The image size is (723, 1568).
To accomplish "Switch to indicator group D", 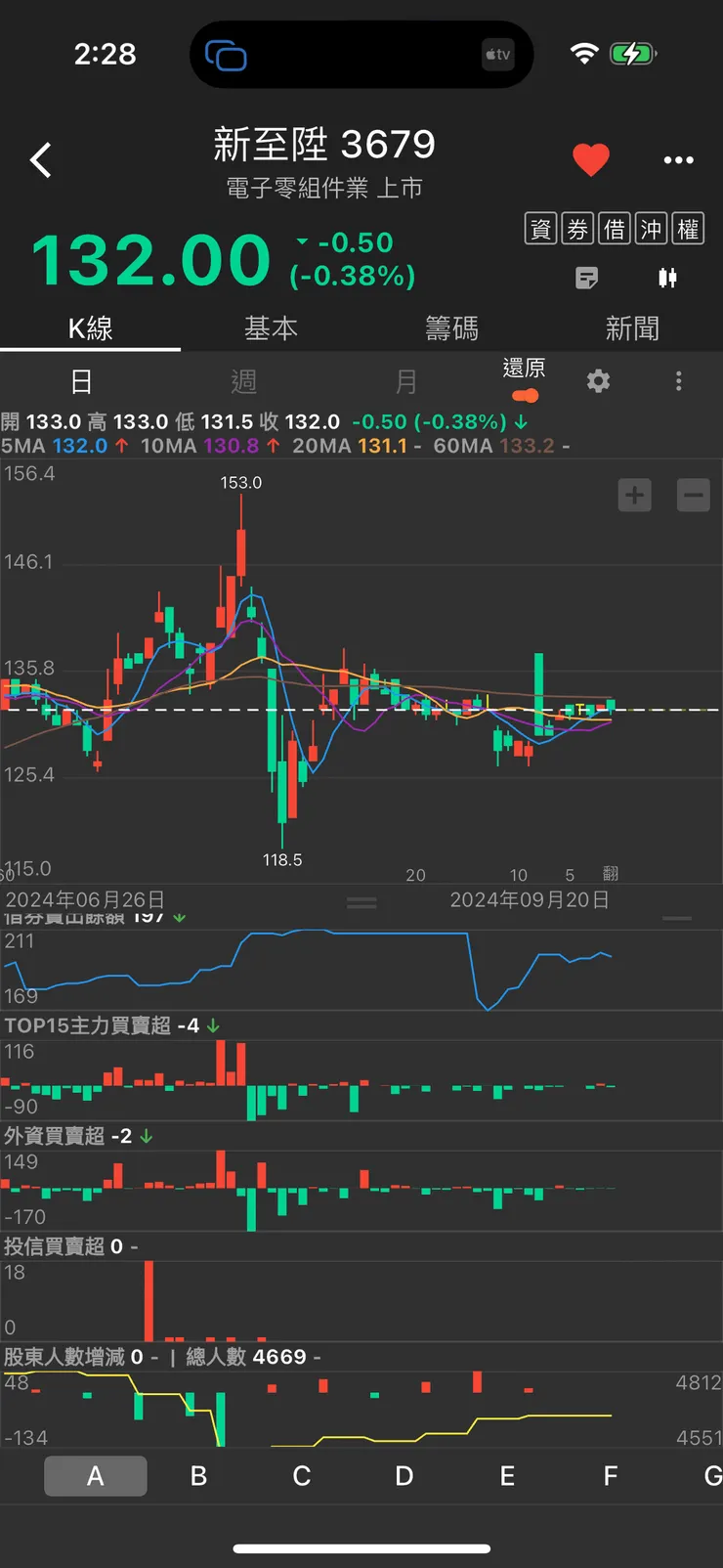I will (x=404, y=1476).
